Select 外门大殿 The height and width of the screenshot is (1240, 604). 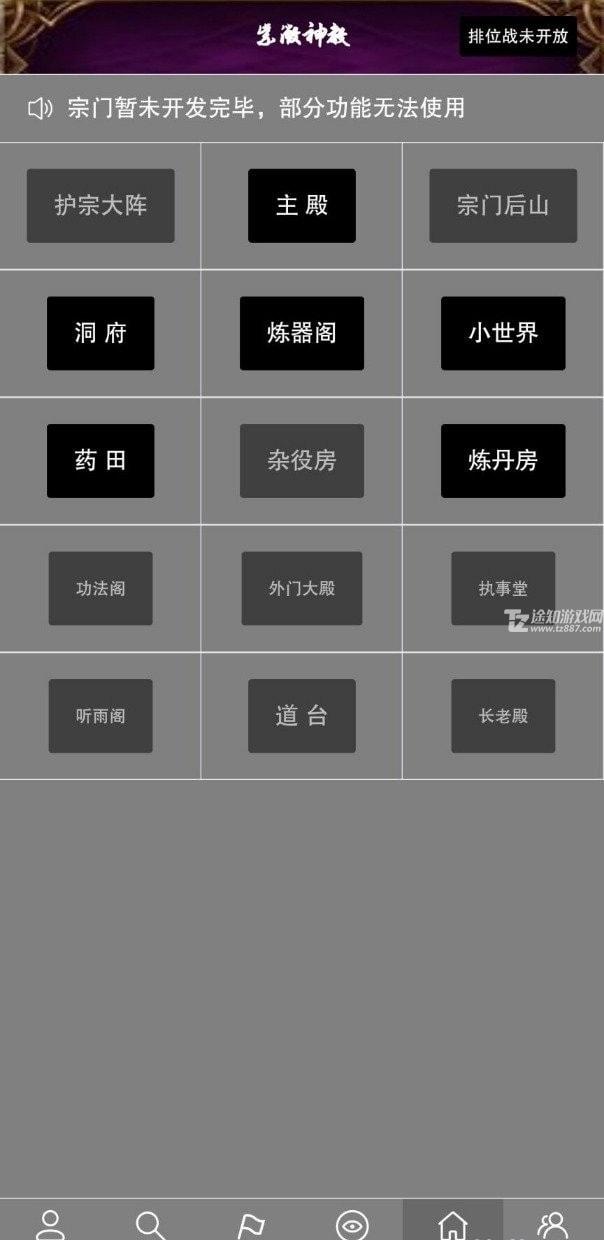pos(301,589)
